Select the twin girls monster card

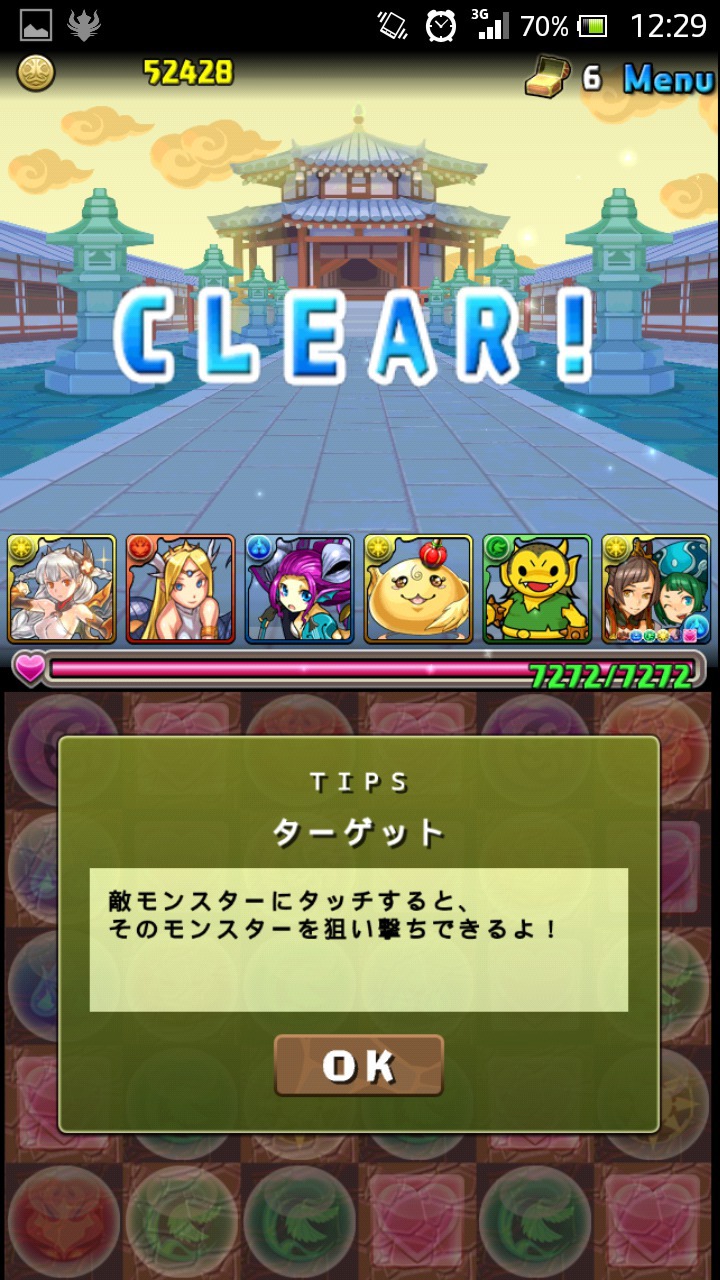pos(656,589)
